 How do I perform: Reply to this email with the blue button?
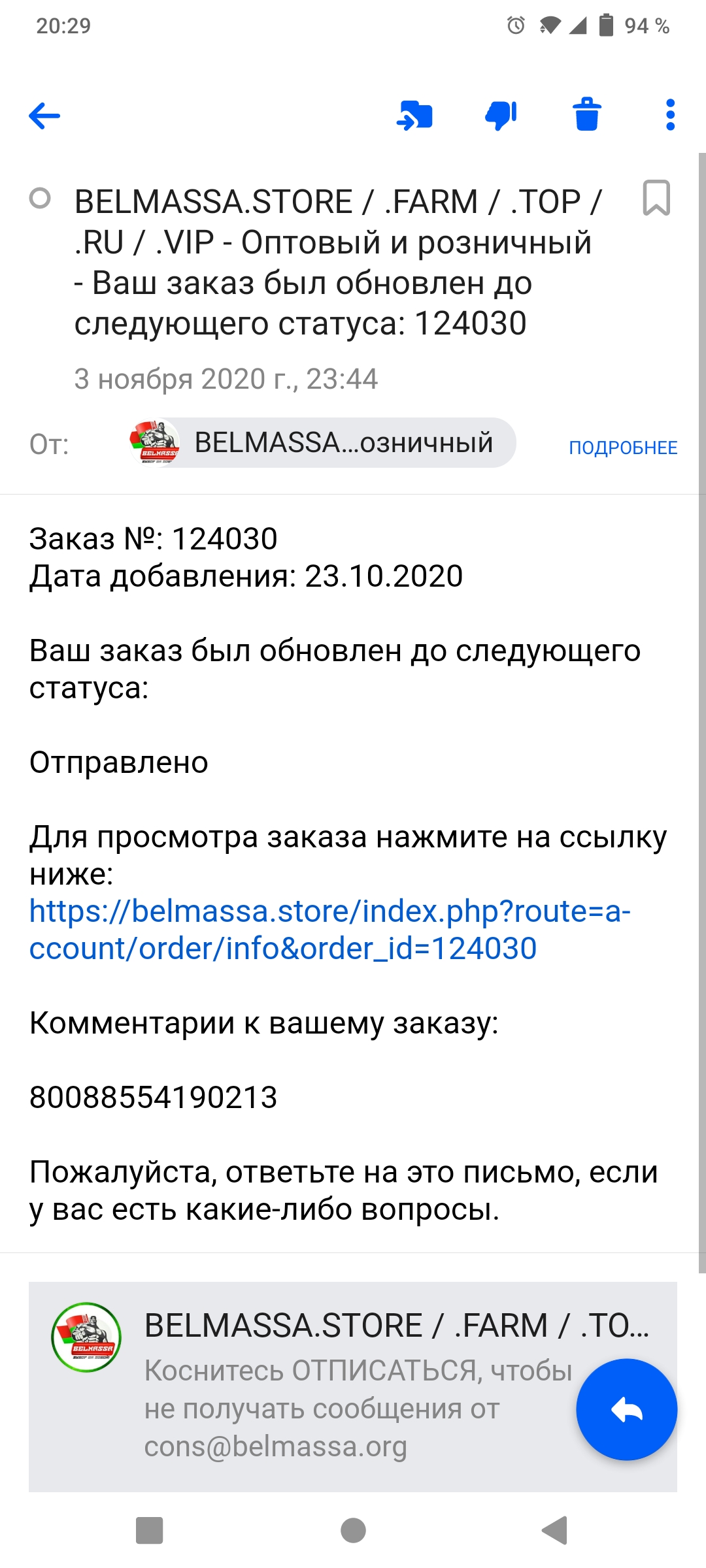pos(626,1409)
